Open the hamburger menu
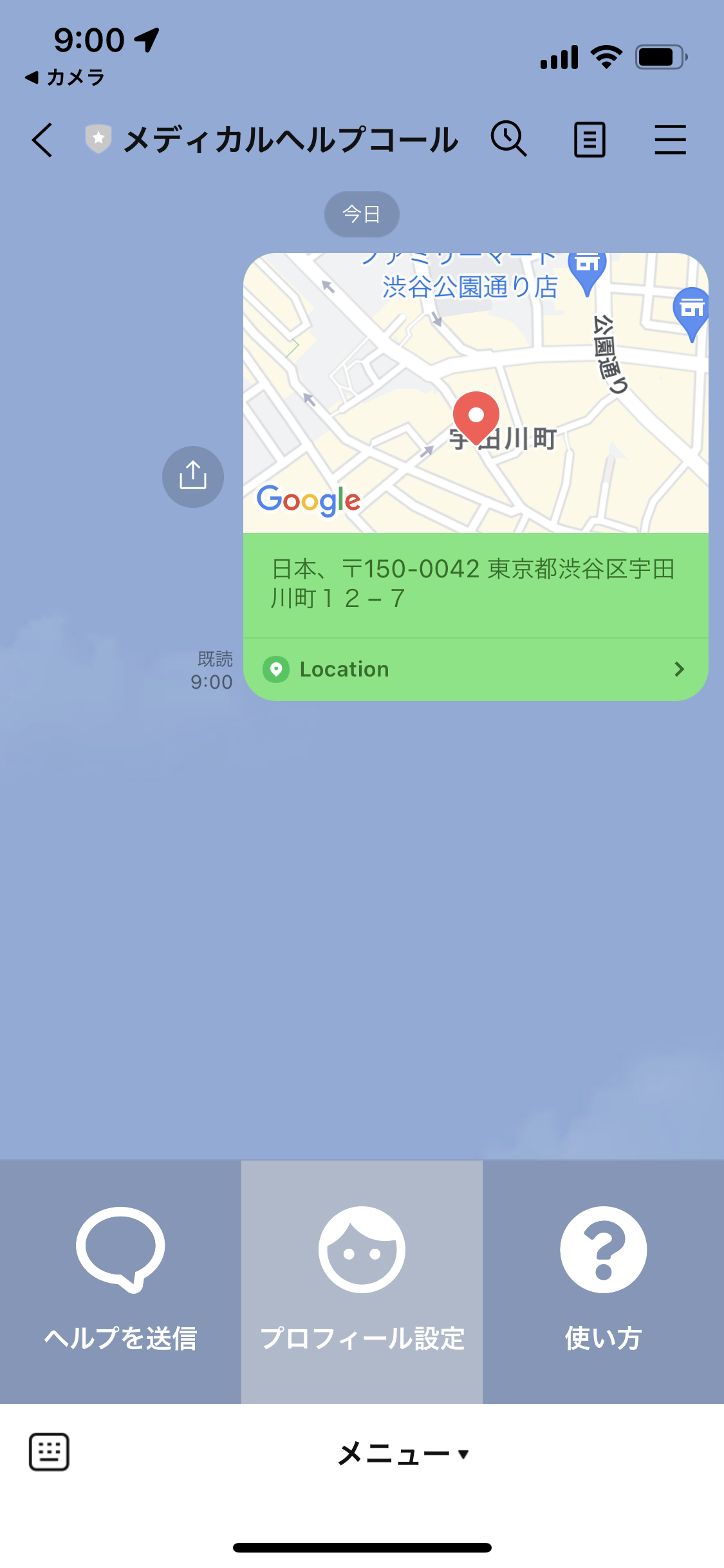 click(x=670, y=140)
